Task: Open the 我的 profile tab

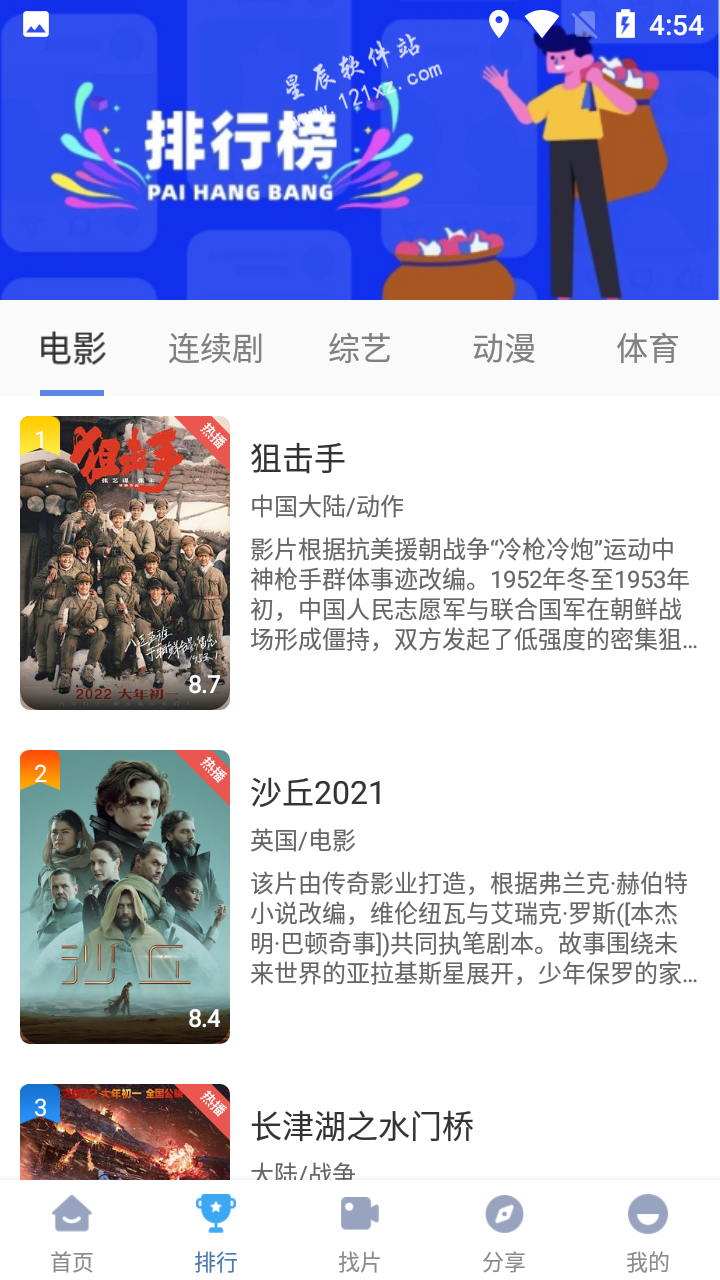Action: click(647, 1232)
